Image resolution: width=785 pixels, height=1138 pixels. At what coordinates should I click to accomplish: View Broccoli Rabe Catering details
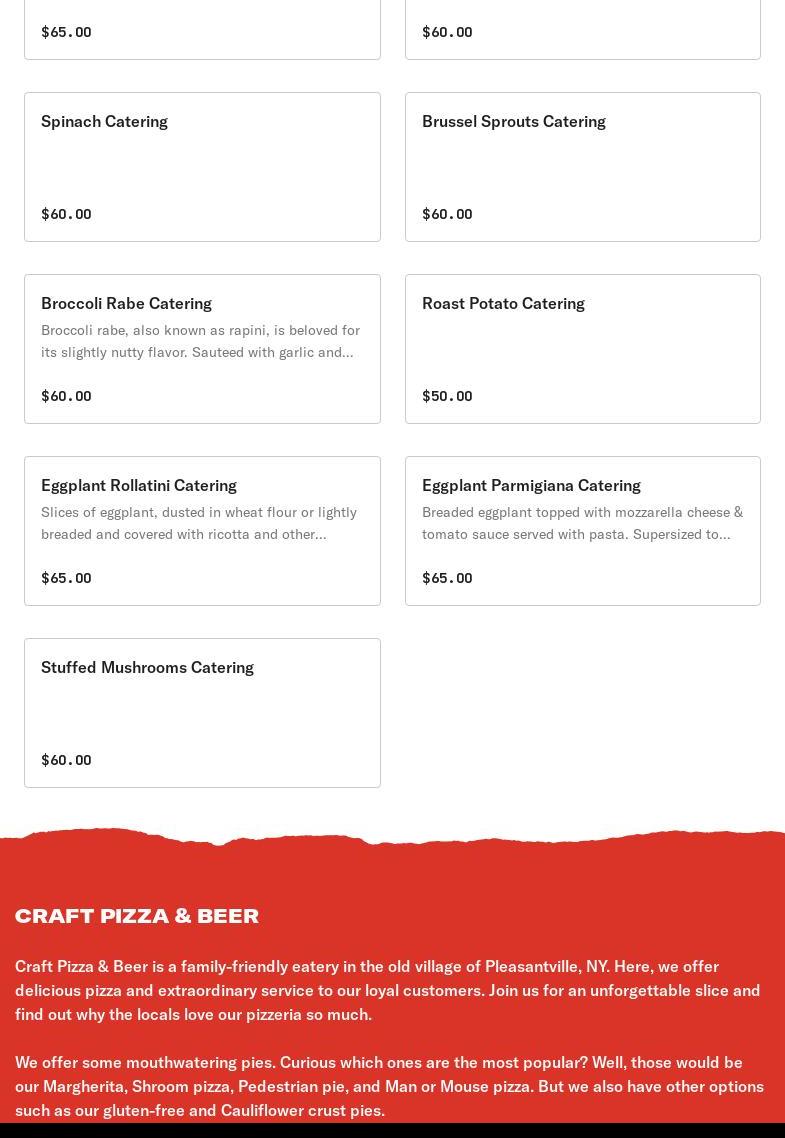pos(202,349)
